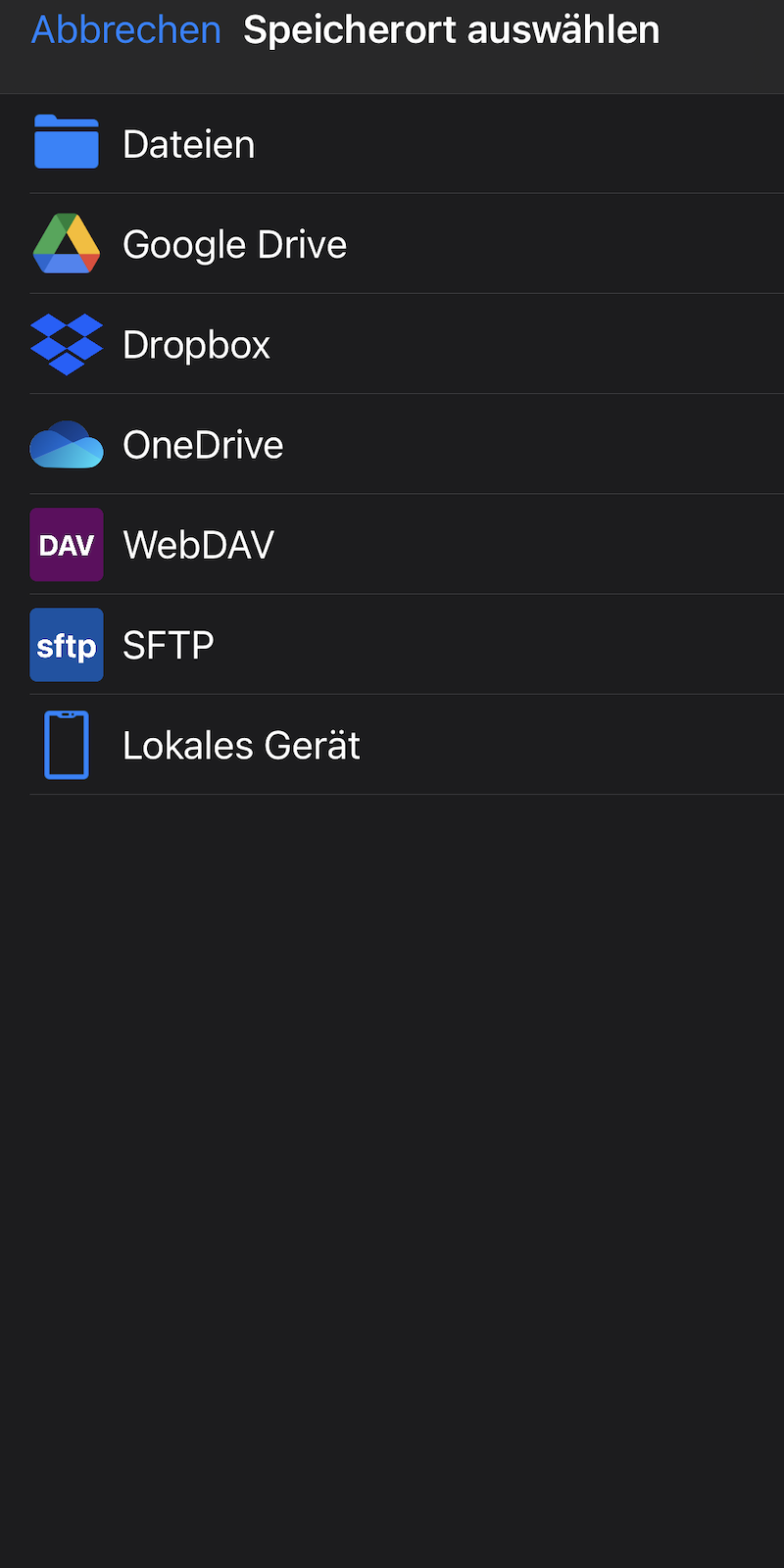This screenshot has width=784, height=1568.
Task: Tap Abbrechen to cancel selection
Action: coord(125,29)
